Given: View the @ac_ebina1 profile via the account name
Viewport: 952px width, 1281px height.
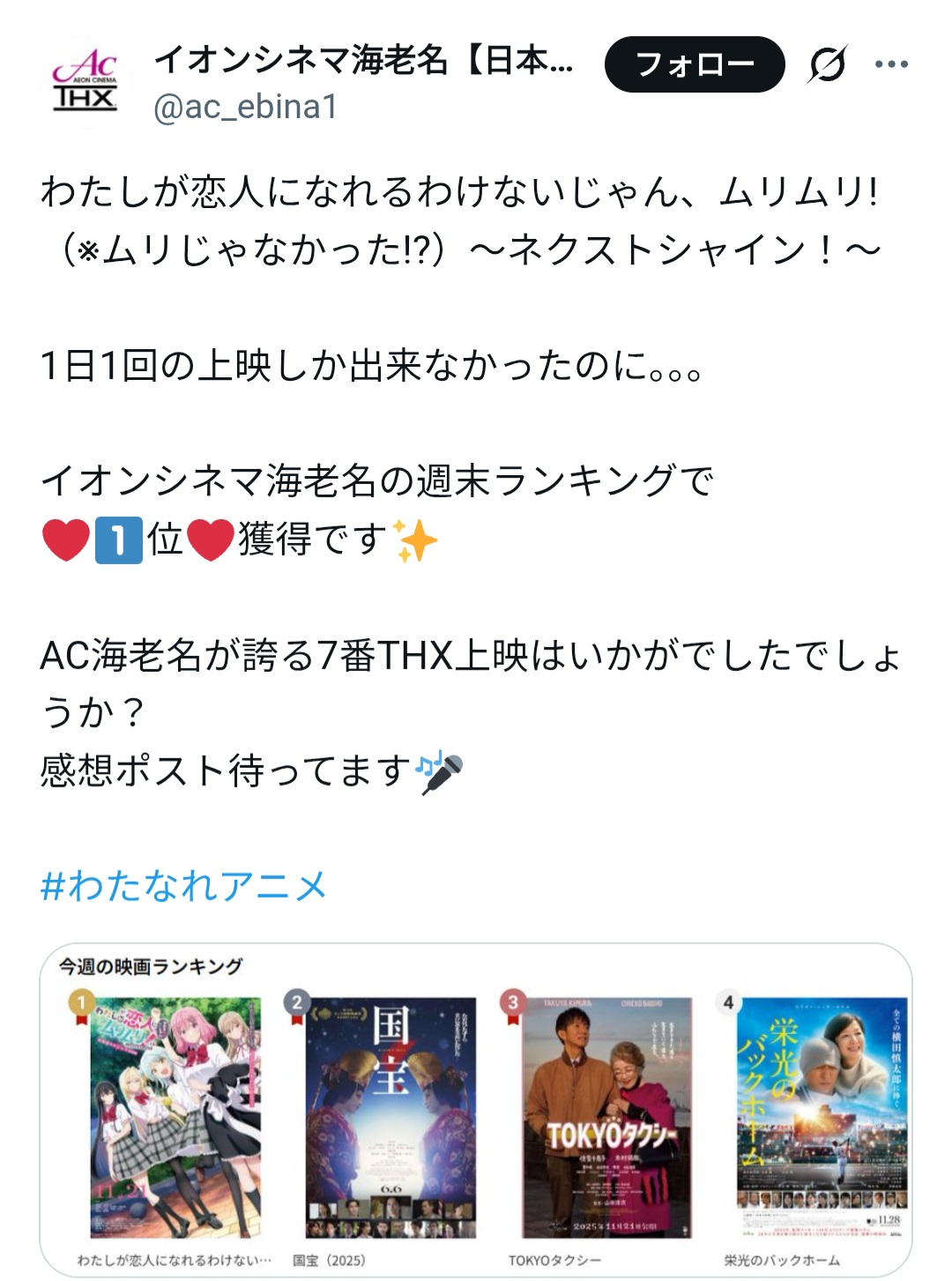Looking at the screenshot, I should 363,61.
